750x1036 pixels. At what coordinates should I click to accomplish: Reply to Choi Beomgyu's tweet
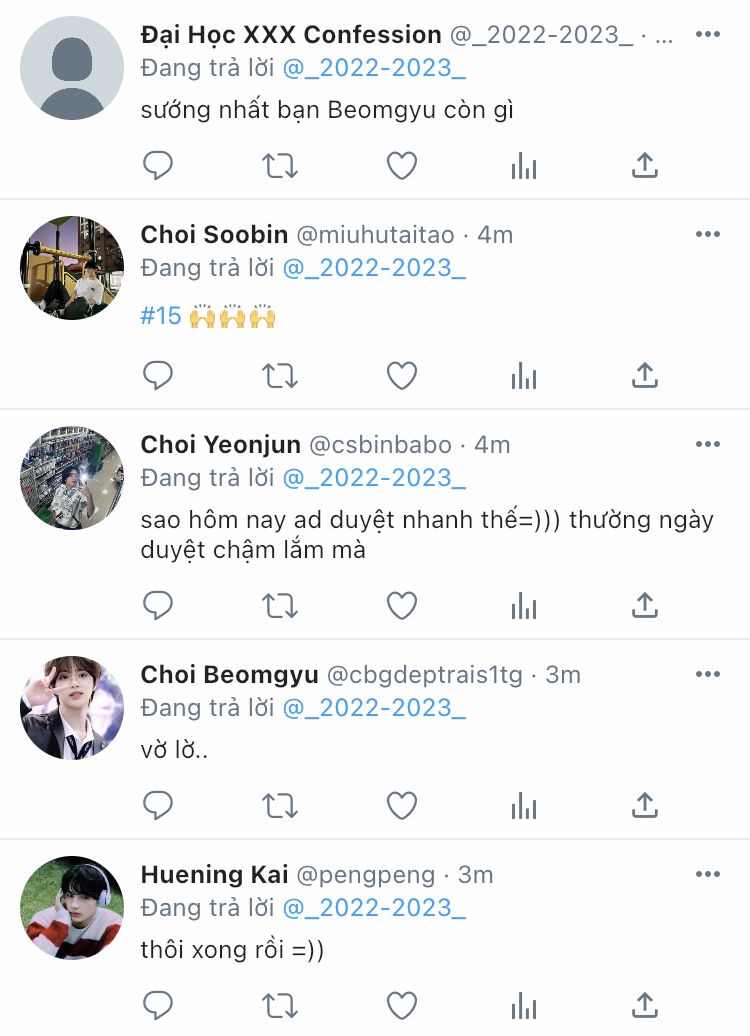coord(158,804)
